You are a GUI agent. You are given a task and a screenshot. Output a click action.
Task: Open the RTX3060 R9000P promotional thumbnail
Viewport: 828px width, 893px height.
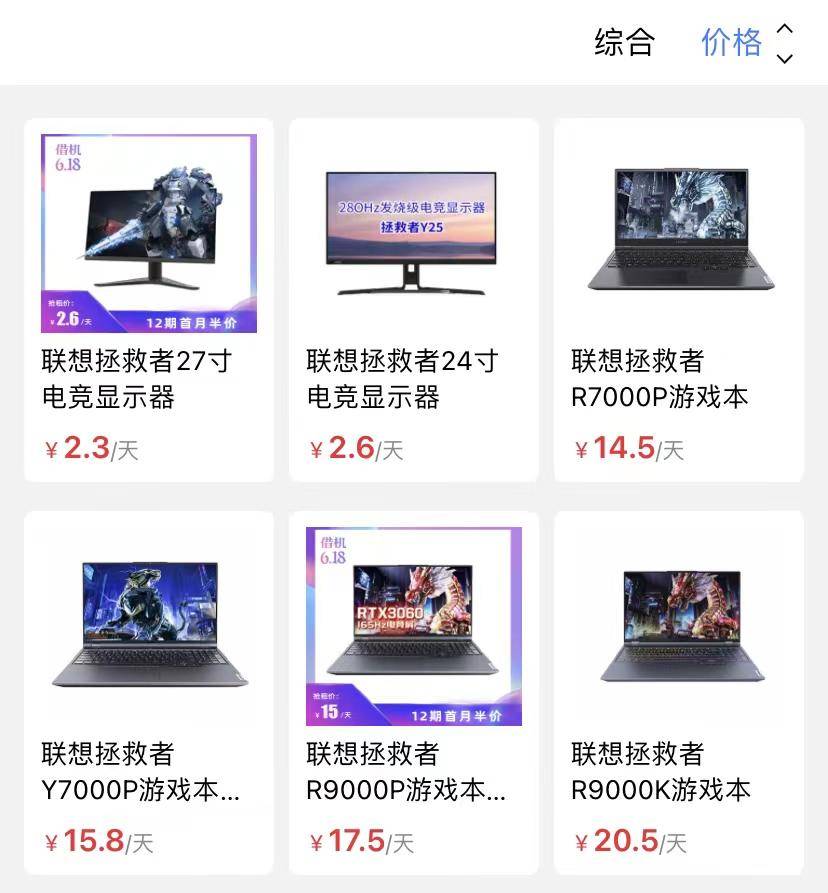coord(413,625)
